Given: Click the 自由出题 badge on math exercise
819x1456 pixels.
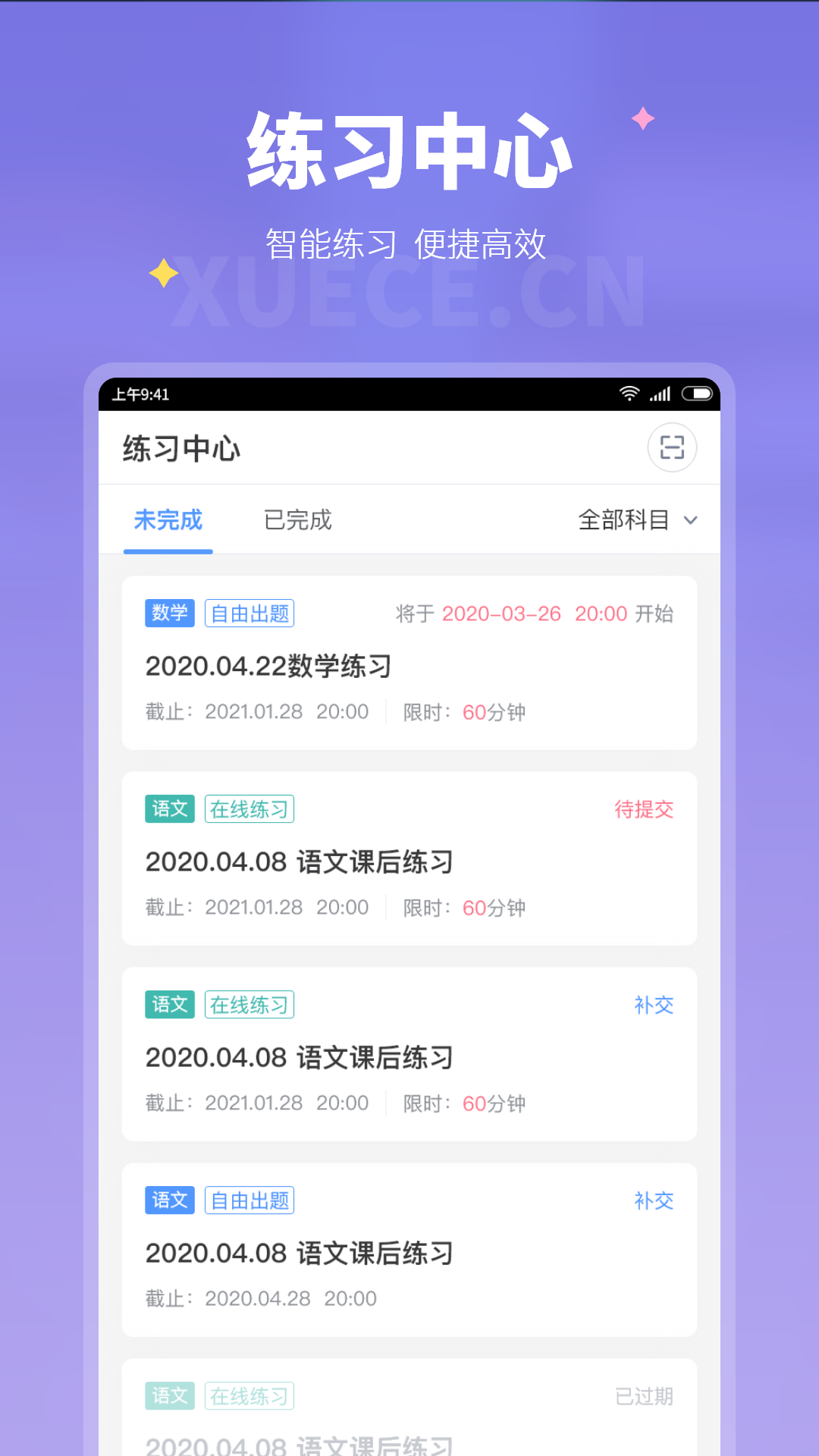Looking at the screenshot, I should click(249, 613).
